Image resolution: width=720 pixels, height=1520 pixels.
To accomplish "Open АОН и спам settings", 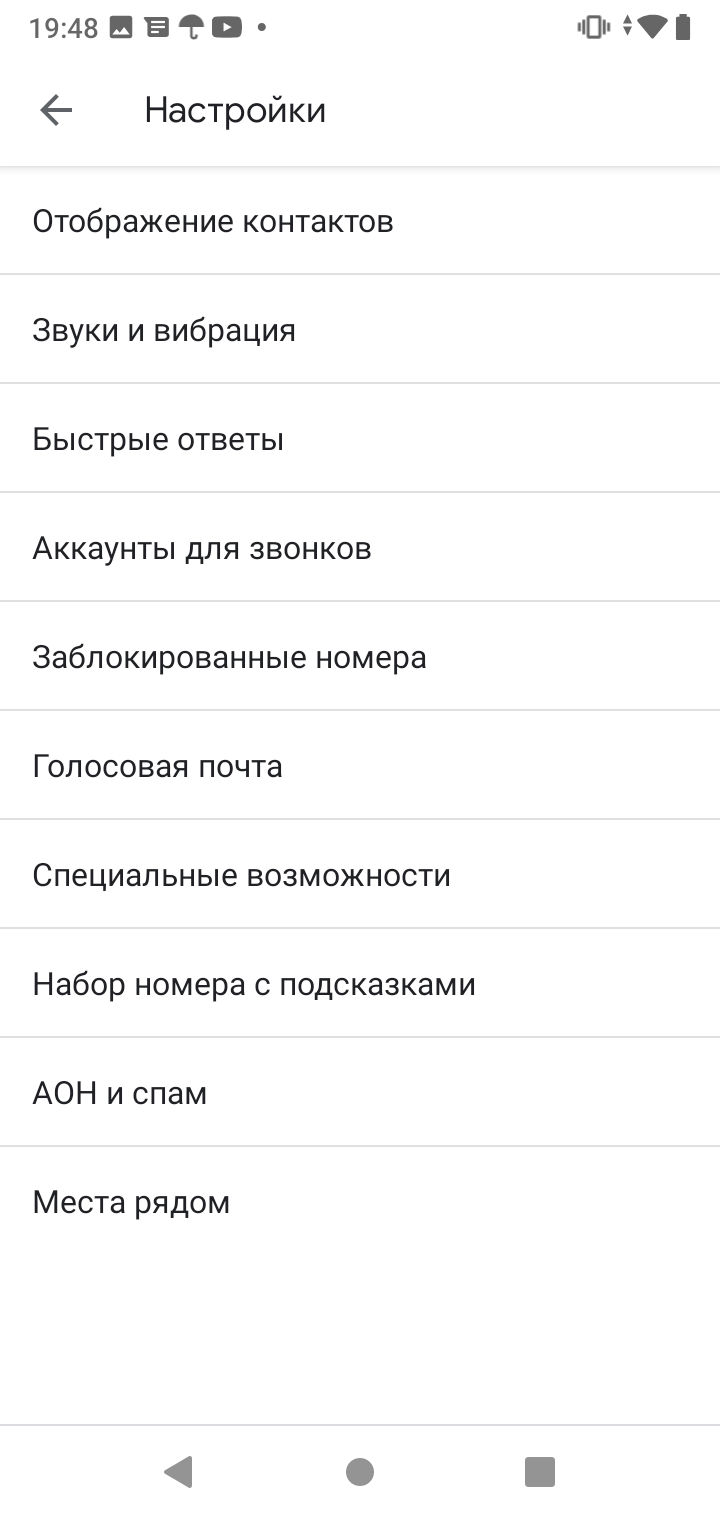I will [360, 1092].
